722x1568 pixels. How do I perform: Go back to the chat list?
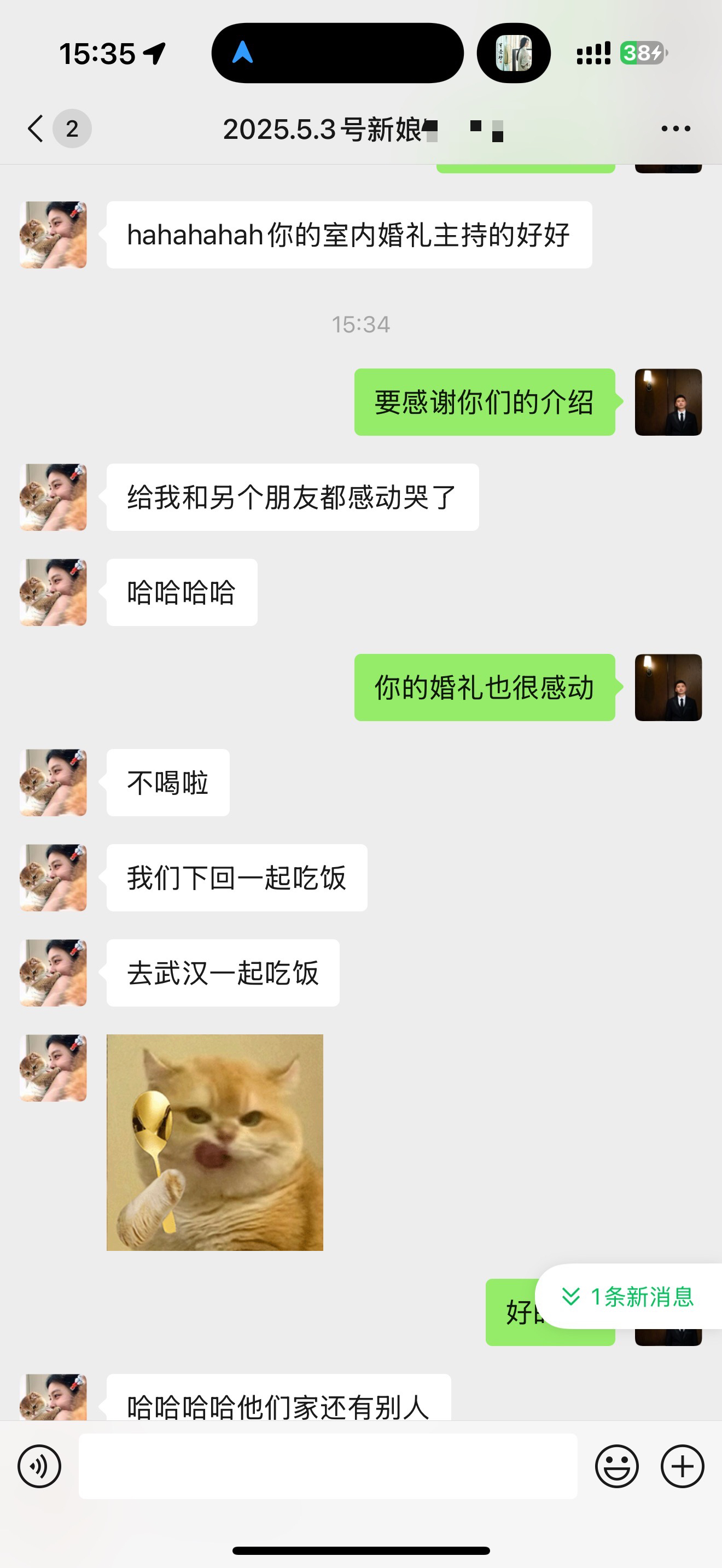click(37, 128)
